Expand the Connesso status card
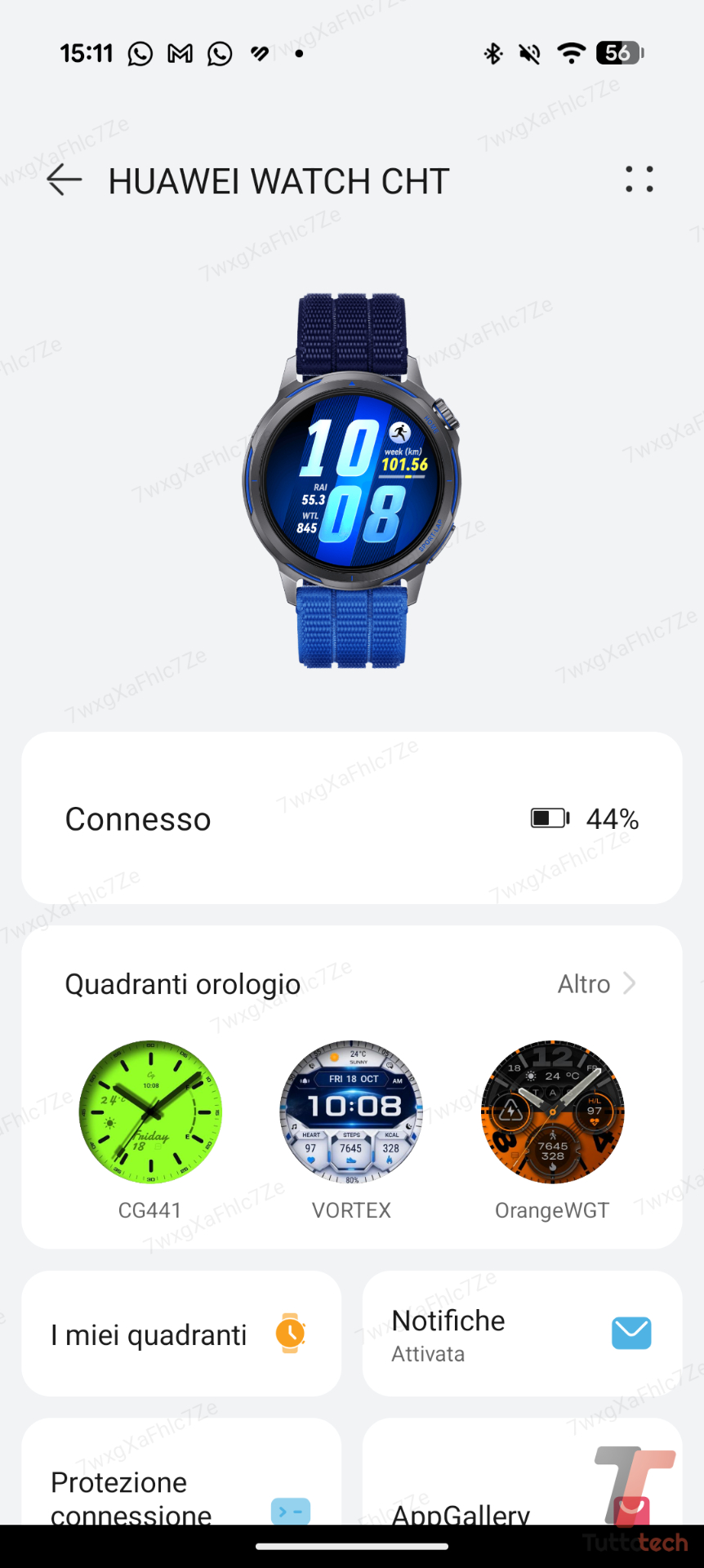Screen dimensions: 704x1568 (x=351, y=818)
